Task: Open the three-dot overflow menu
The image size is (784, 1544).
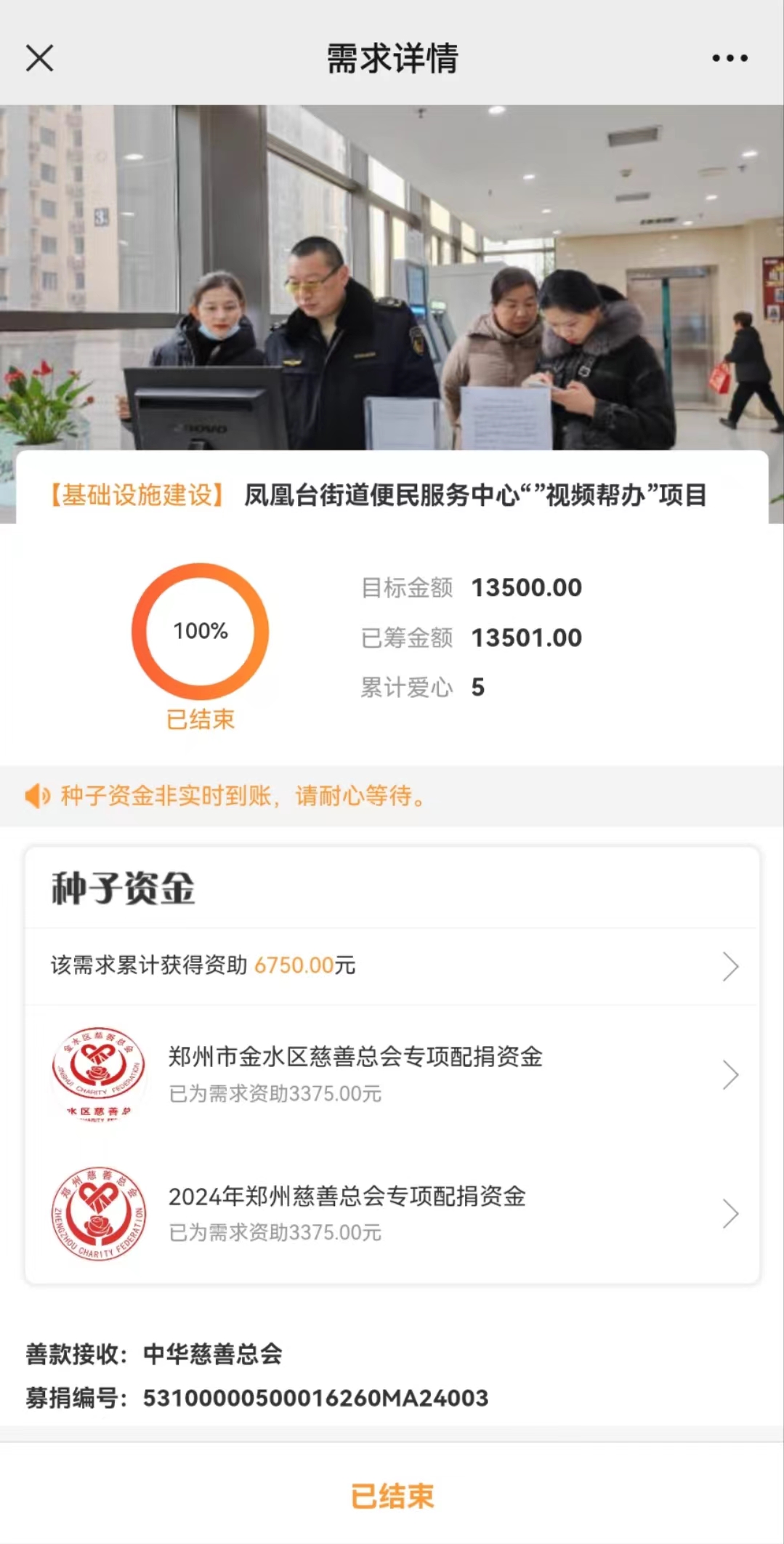Action: [x=730, y=58]
